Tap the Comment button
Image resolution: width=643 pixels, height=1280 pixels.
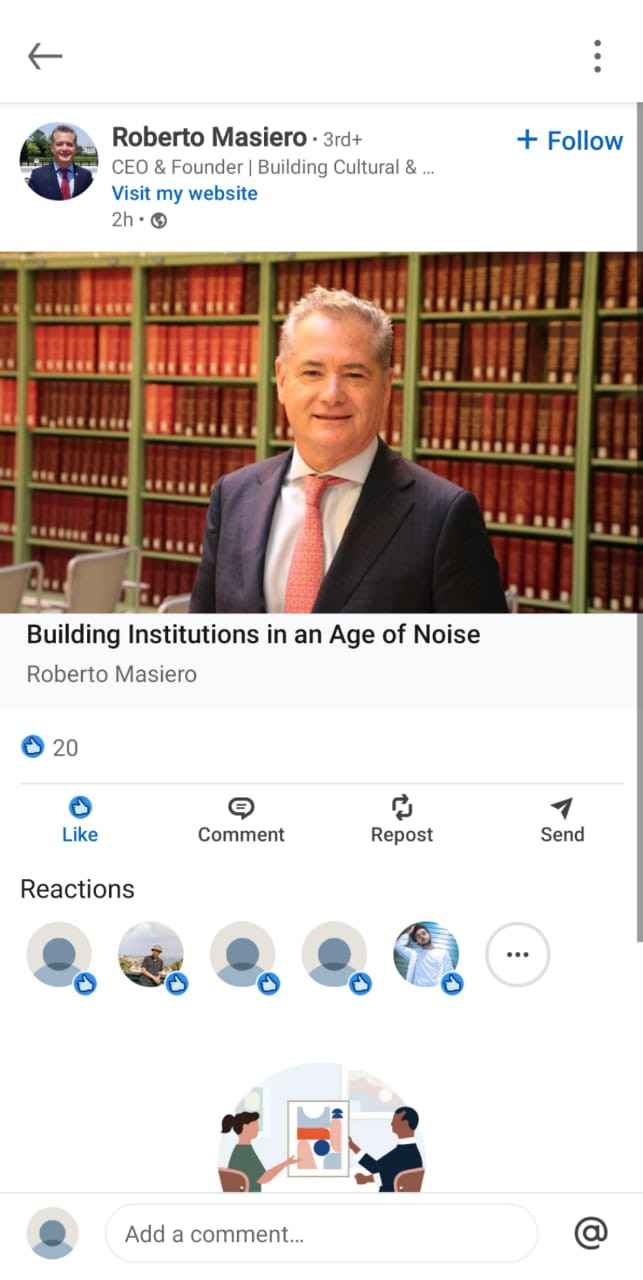click(241, 820)
